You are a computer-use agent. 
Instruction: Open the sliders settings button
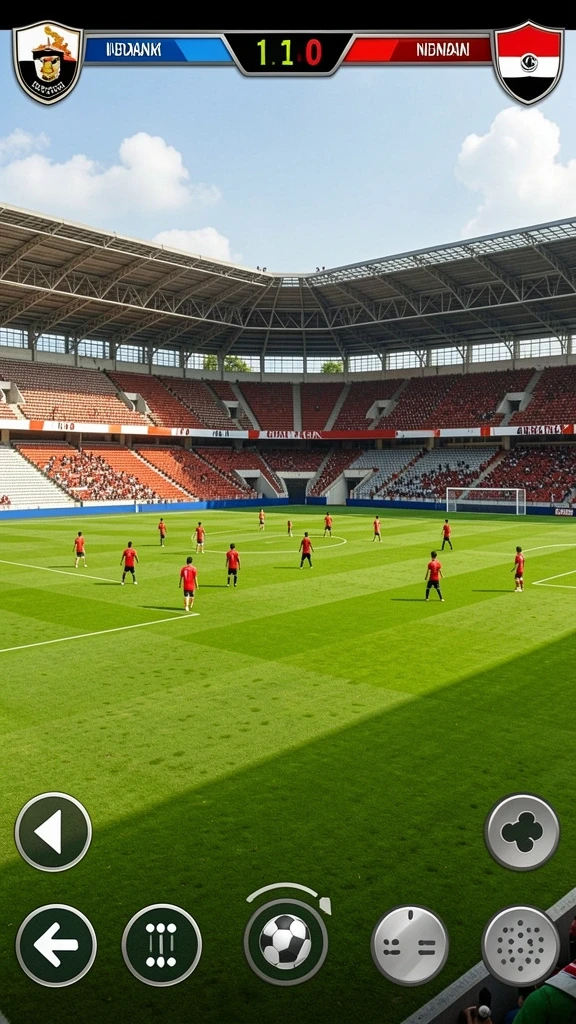161,945
